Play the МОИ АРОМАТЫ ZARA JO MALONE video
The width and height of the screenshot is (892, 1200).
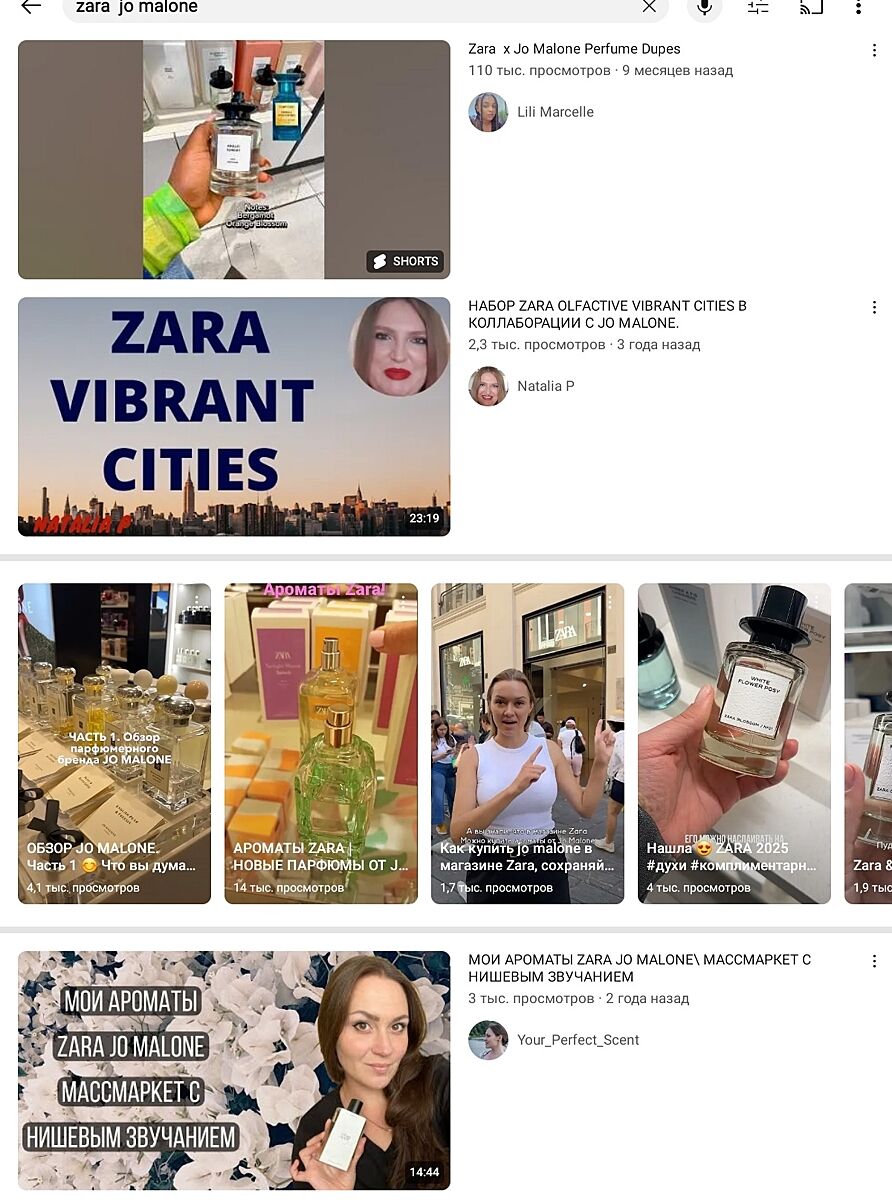point(234,1070)
